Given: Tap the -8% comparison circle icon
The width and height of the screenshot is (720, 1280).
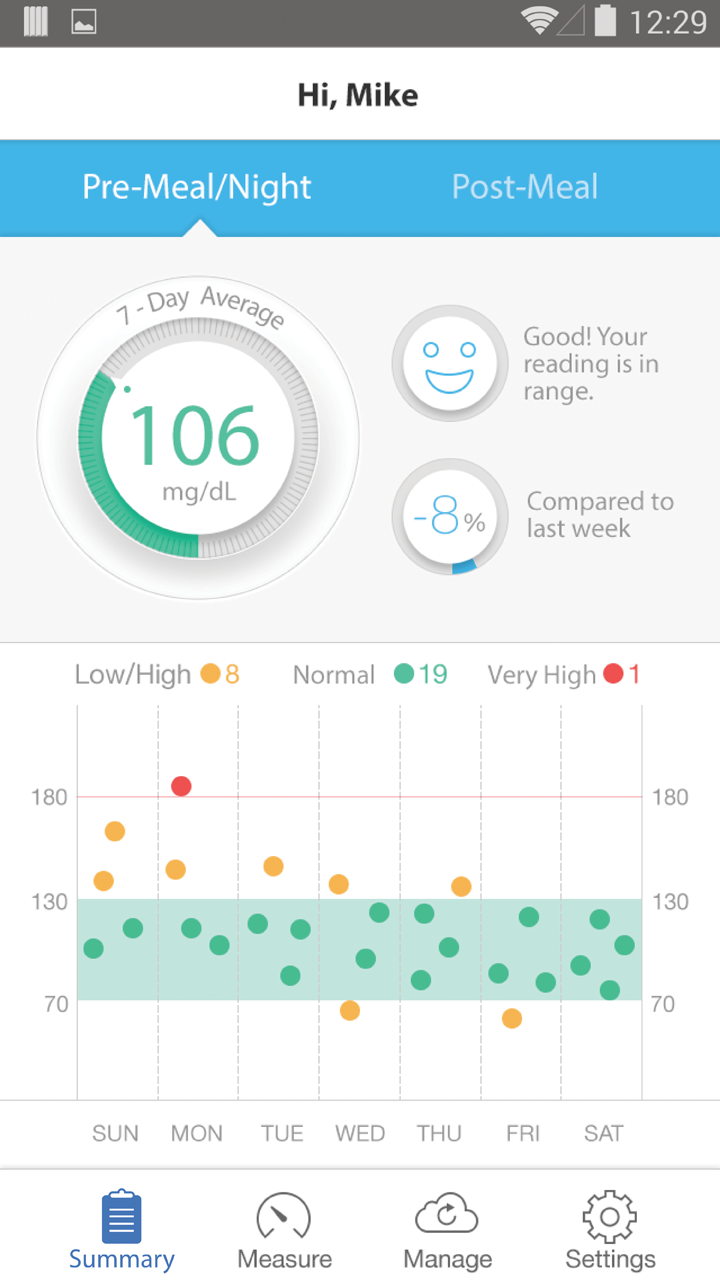Looking at the screenshot, I should [449, 516].
